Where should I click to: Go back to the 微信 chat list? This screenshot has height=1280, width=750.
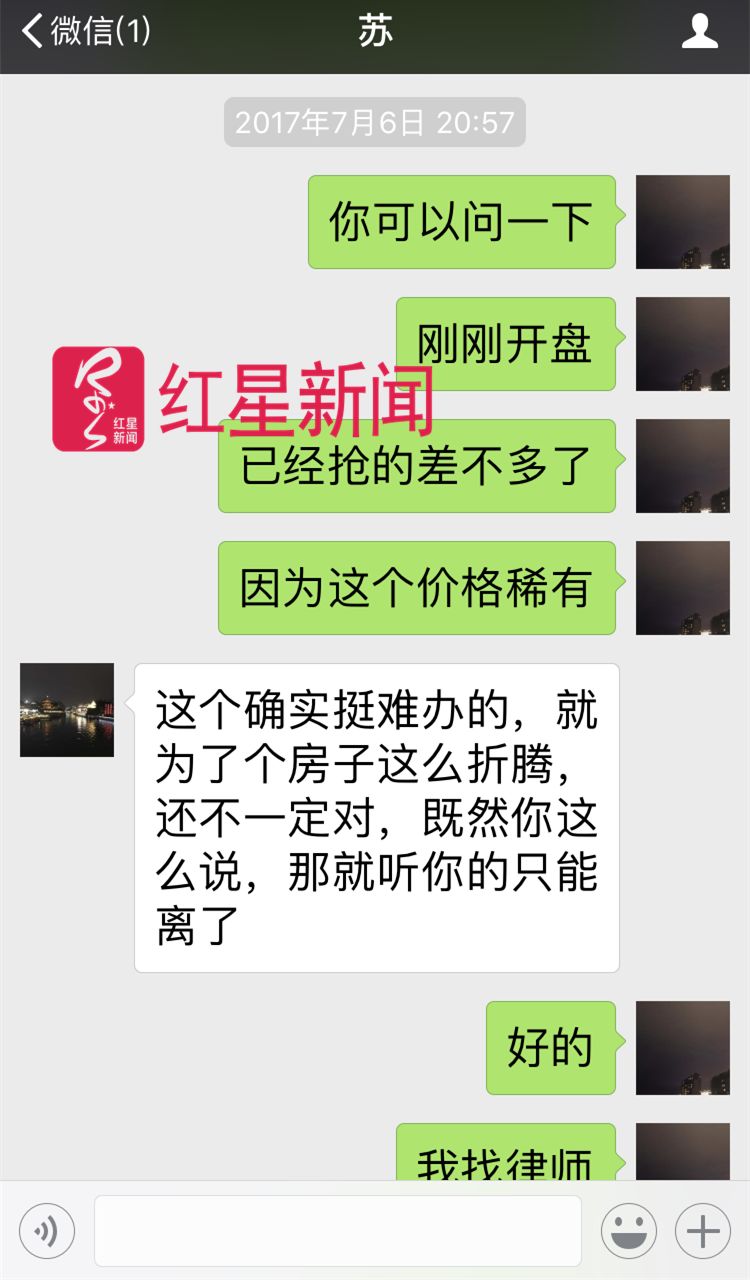[85, 31]
